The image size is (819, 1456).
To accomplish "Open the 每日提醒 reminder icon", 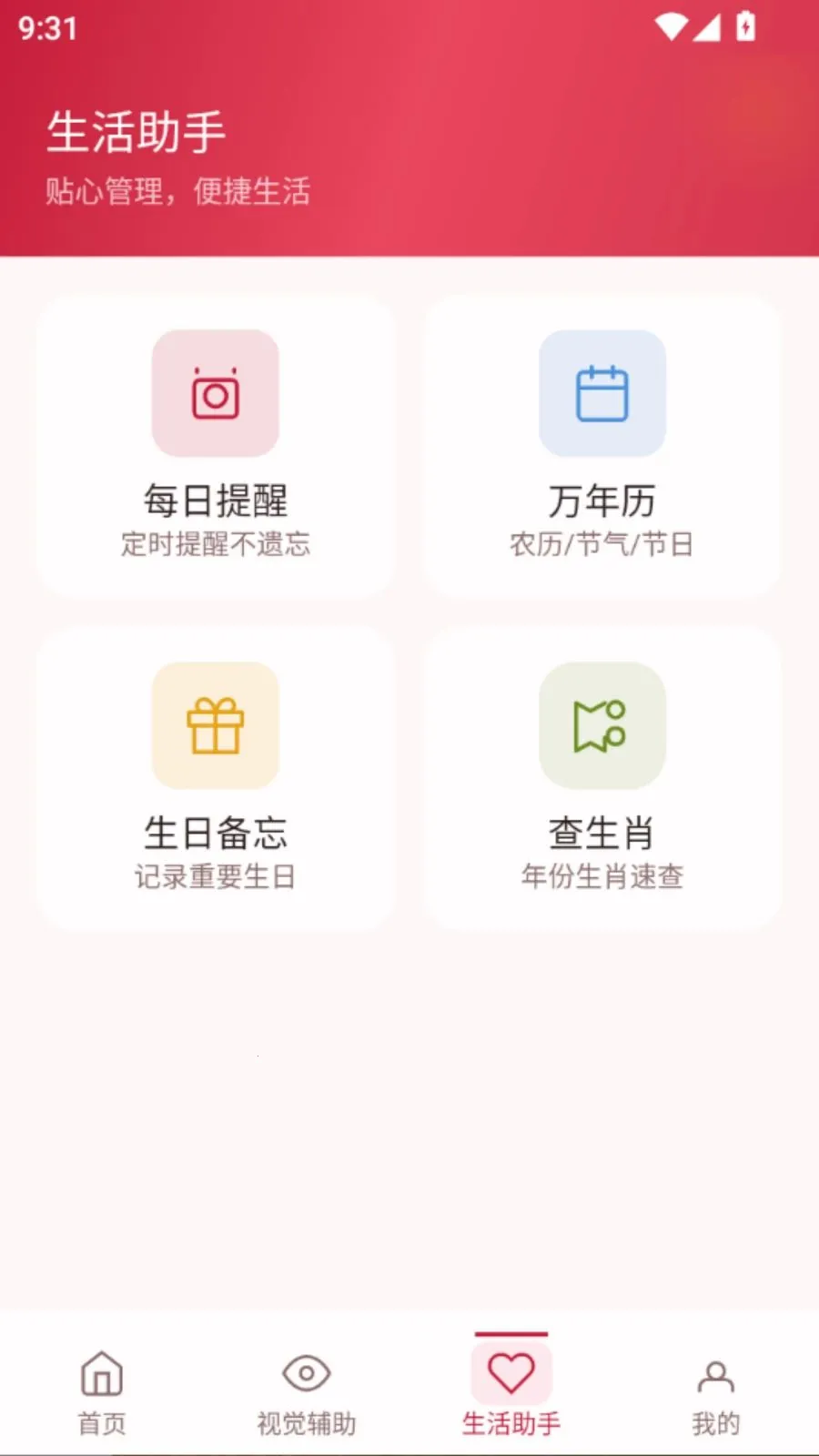I will (x=215, y=392).
